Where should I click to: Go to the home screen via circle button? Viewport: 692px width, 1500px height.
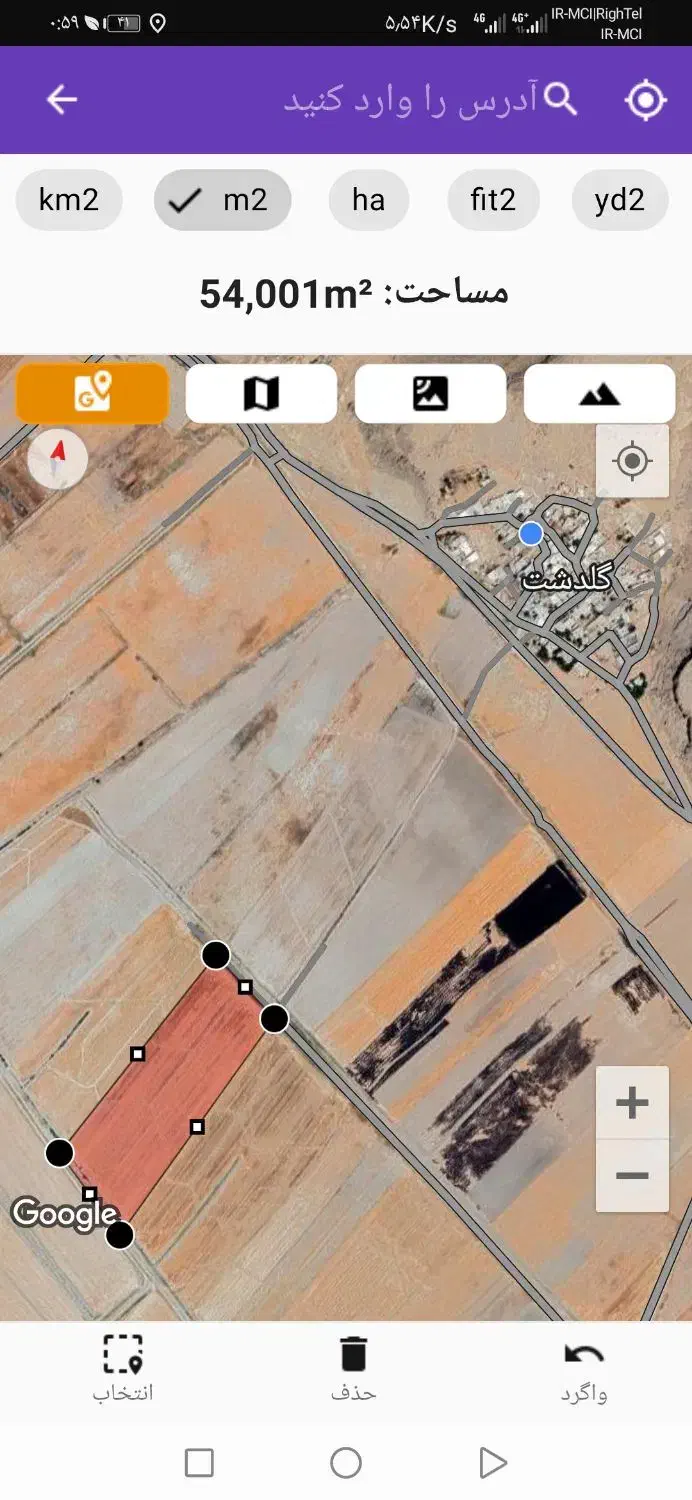tap(346, 1463)
